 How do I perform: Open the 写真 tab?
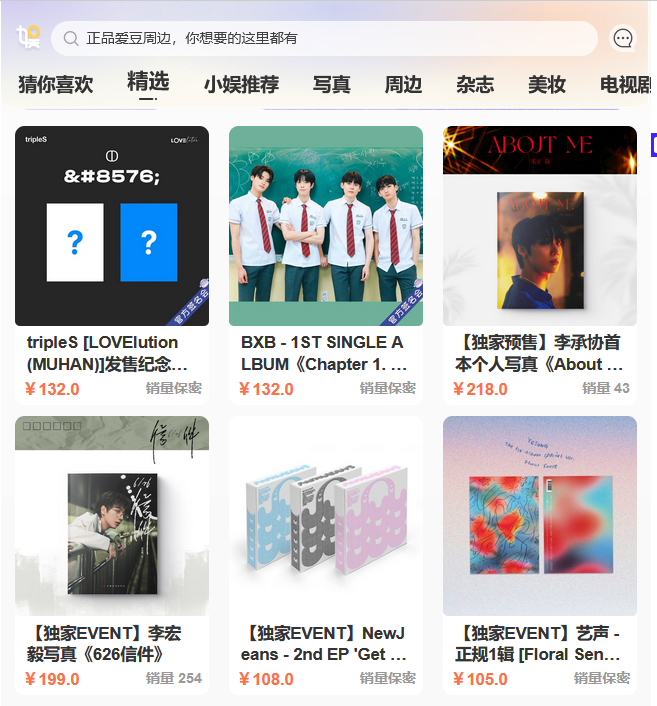332,85
